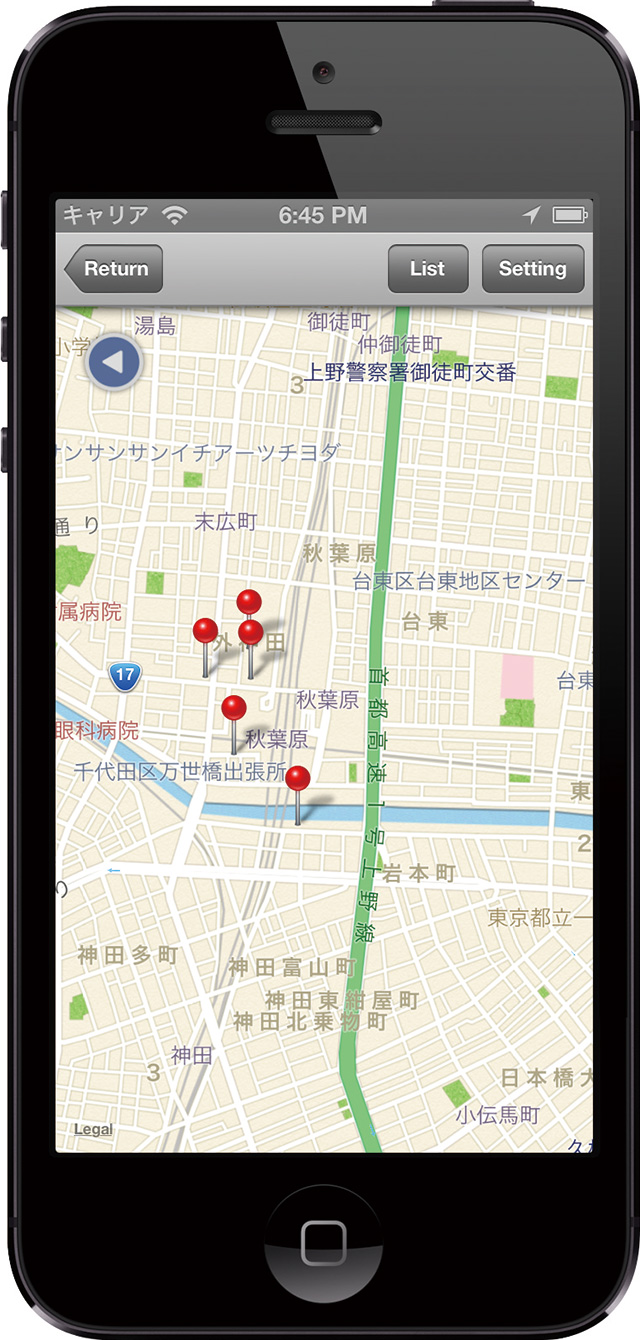Open the Legal link on the map
Screen dimensions: 640x1340
click(93, 1129)
